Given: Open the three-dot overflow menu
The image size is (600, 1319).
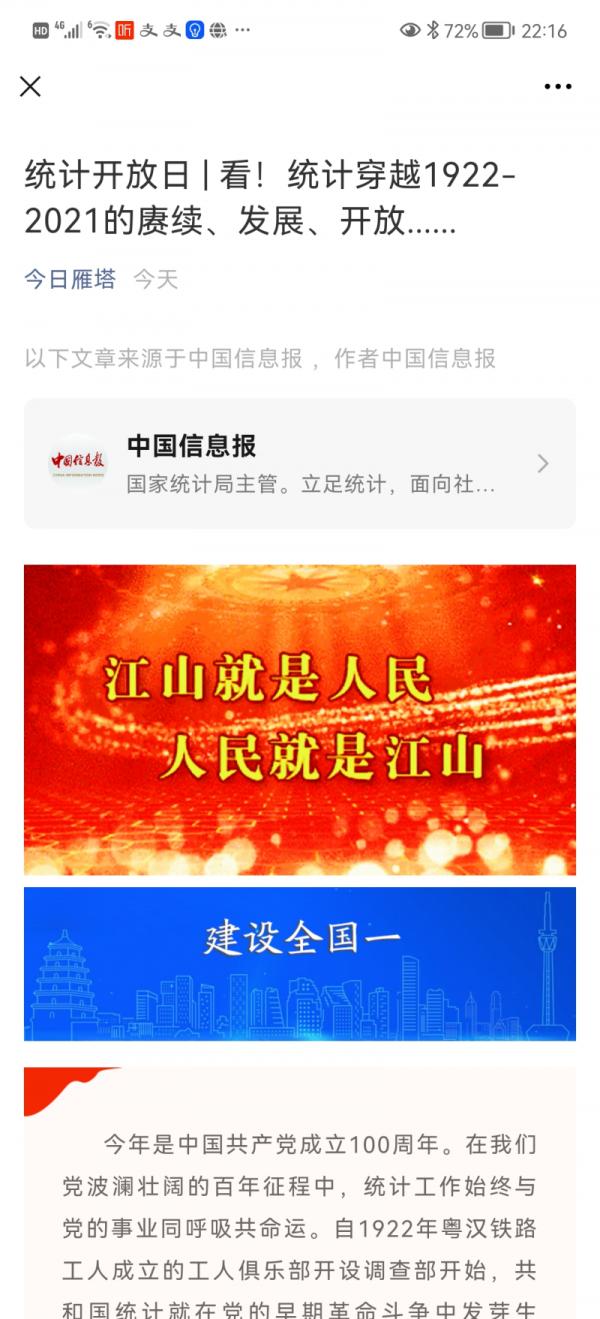Looking at the screenshot, I should [557, 87].
